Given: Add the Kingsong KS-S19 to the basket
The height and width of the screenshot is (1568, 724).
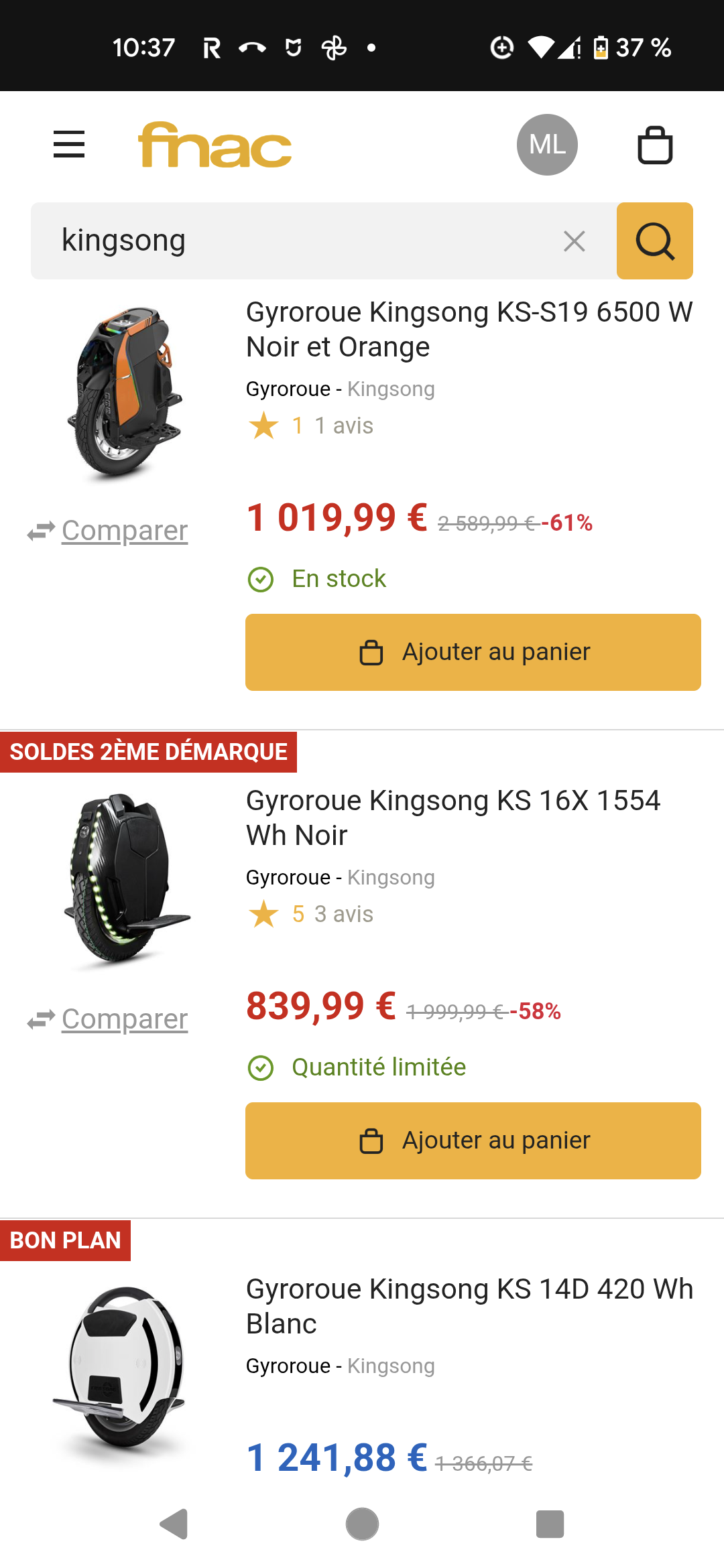Looking at the screenshot, I should (x=473, y=652).
